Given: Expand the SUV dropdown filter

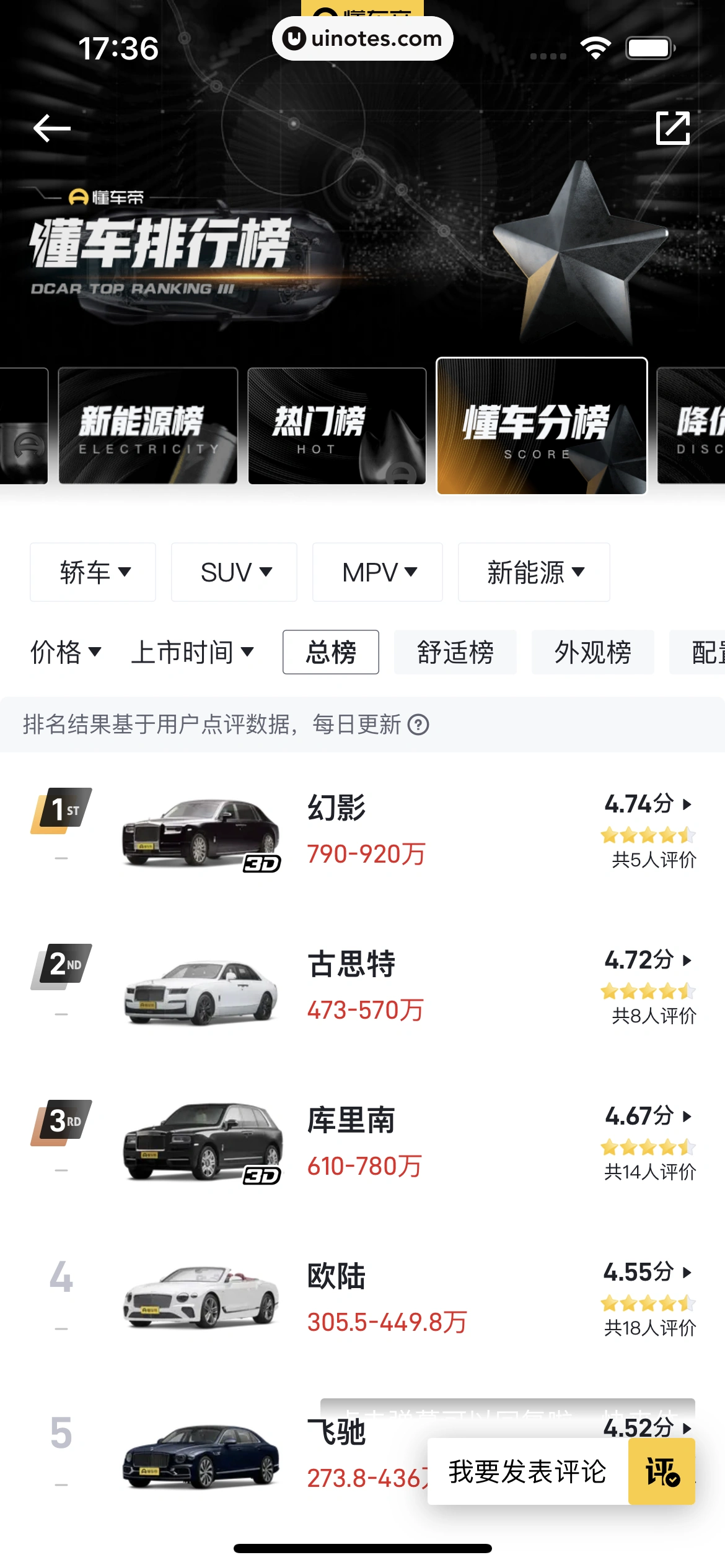Looking at the screenshot, I should [x=234, y=572].
